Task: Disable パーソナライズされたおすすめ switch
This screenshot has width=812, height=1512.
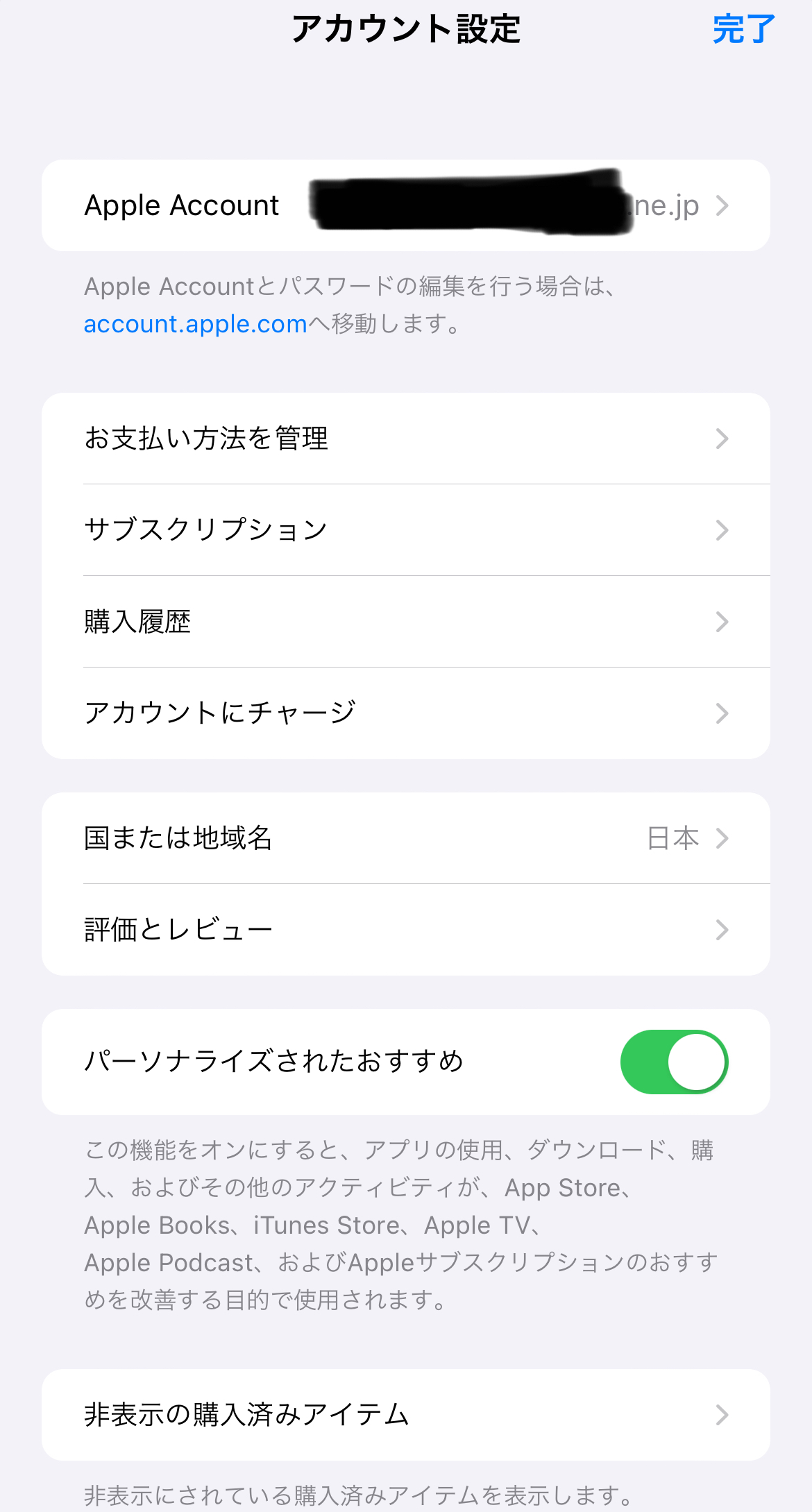Action: [673, 1062]
